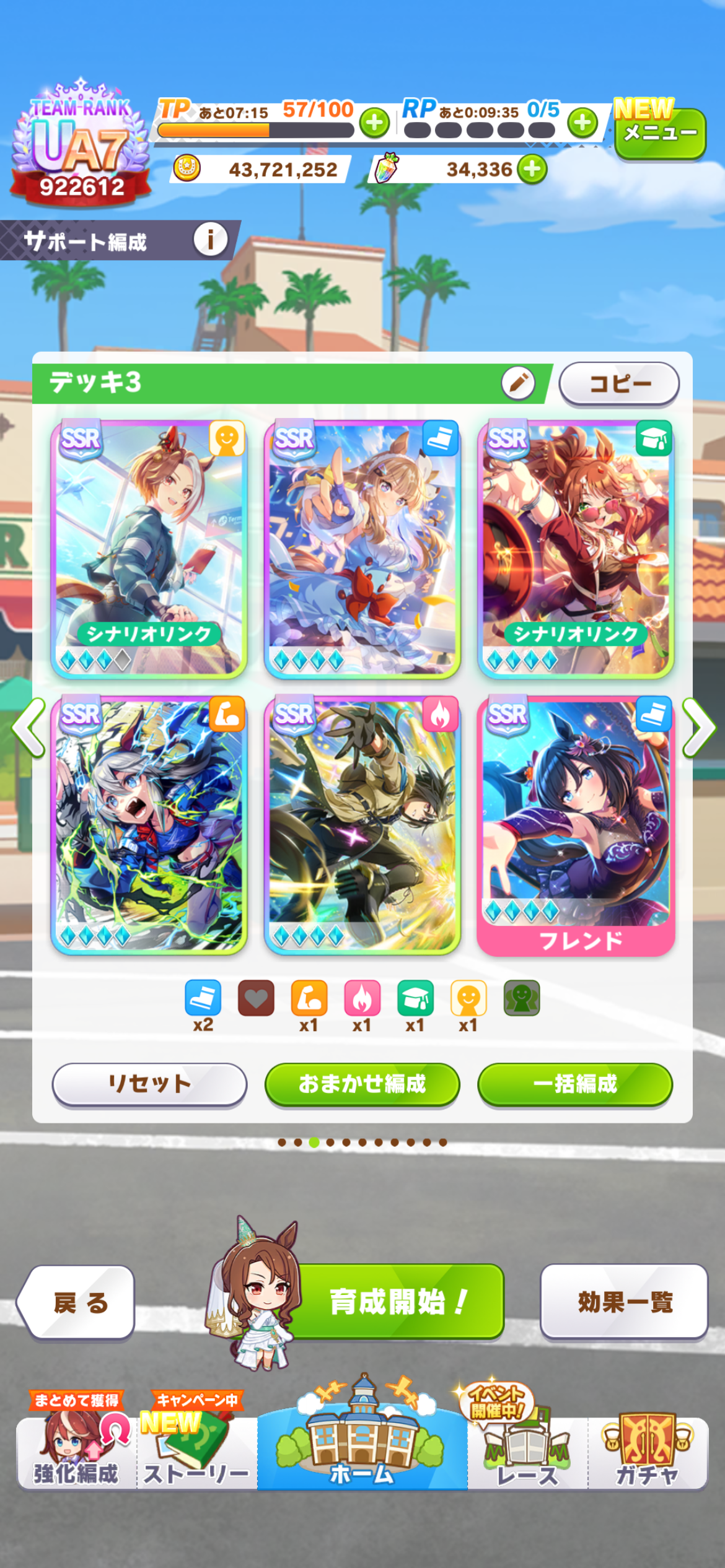Tap the リセット button
The image size is (725, 1568).
pyautogui.click(x=149, y=1084)
